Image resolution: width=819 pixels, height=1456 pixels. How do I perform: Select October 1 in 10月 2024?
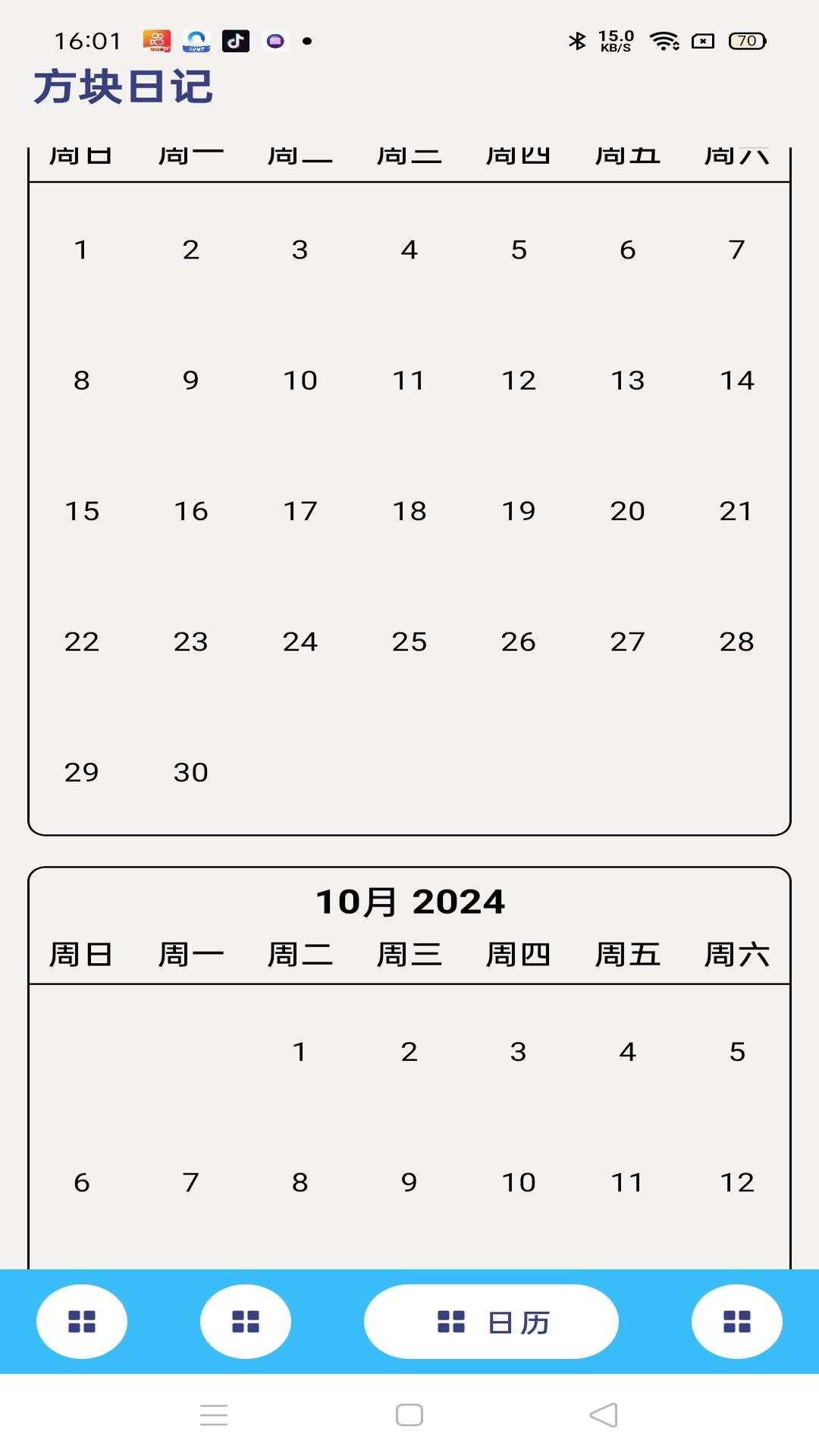point(300,1051)
